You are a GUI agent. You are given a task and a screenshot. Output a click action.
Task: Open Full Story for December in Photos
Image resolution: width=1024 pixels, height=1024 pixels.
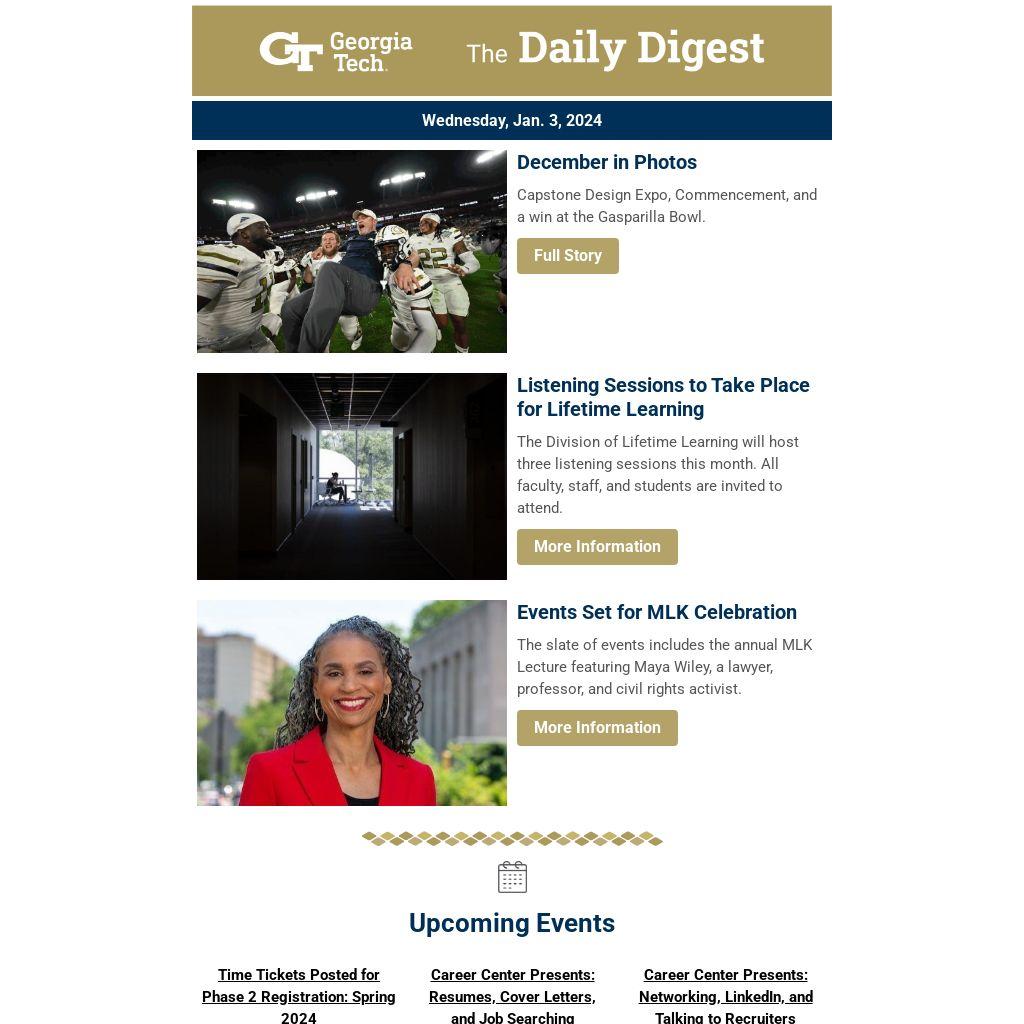[x=567, y=256]
